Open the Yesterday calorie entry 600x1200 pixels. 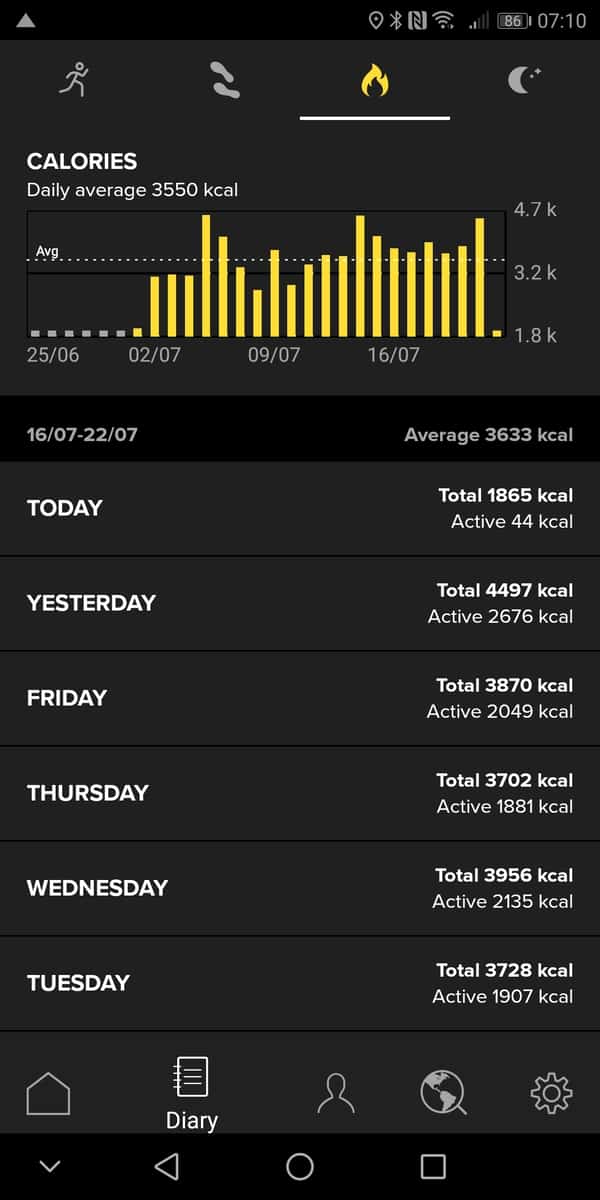coord(300,603)
